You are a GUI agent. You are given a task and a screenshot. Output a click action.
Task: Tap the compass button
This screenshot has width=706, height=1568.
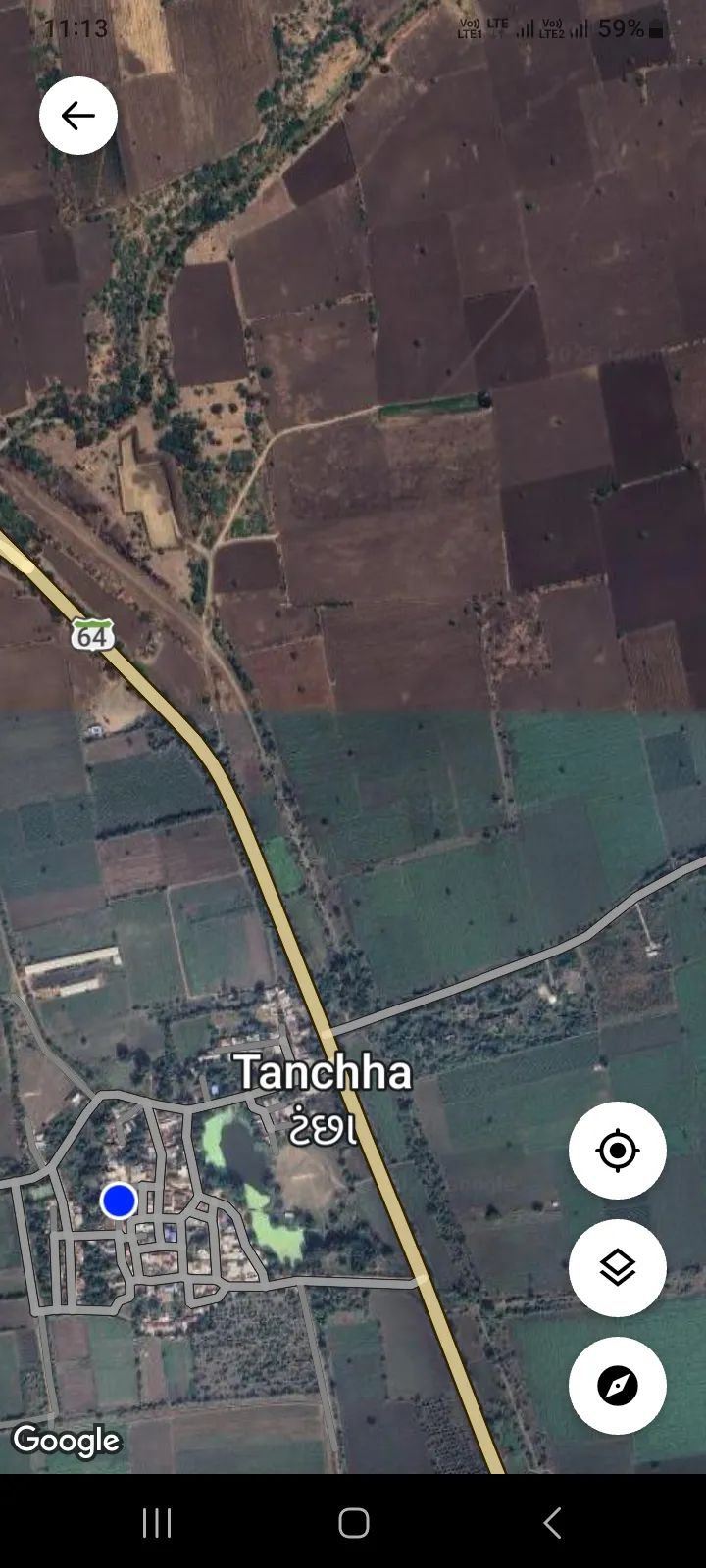point(618,1386)
